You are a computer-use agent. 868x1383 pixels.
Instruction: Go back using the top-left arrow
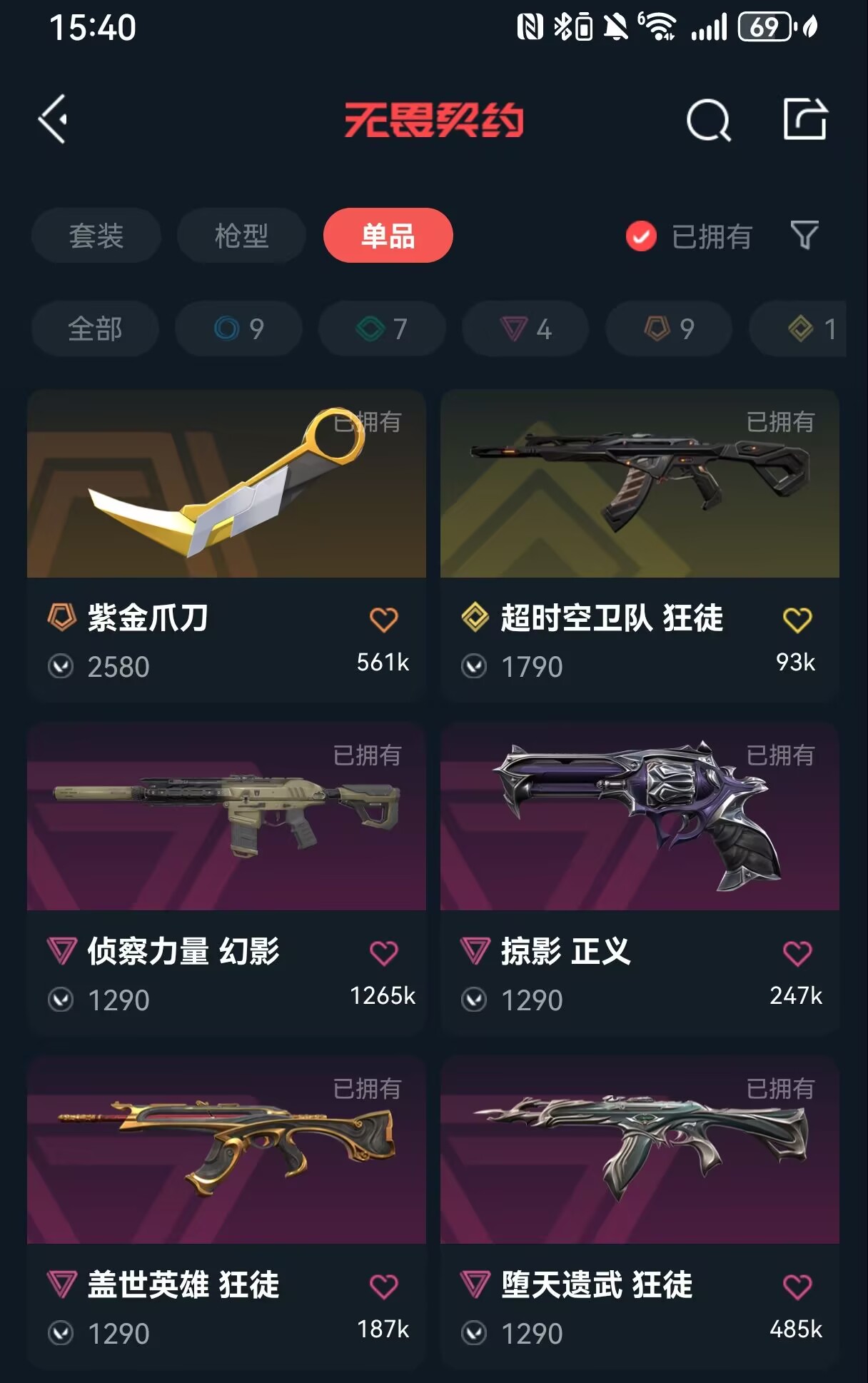pyautogui.click(x=53, y=119)
